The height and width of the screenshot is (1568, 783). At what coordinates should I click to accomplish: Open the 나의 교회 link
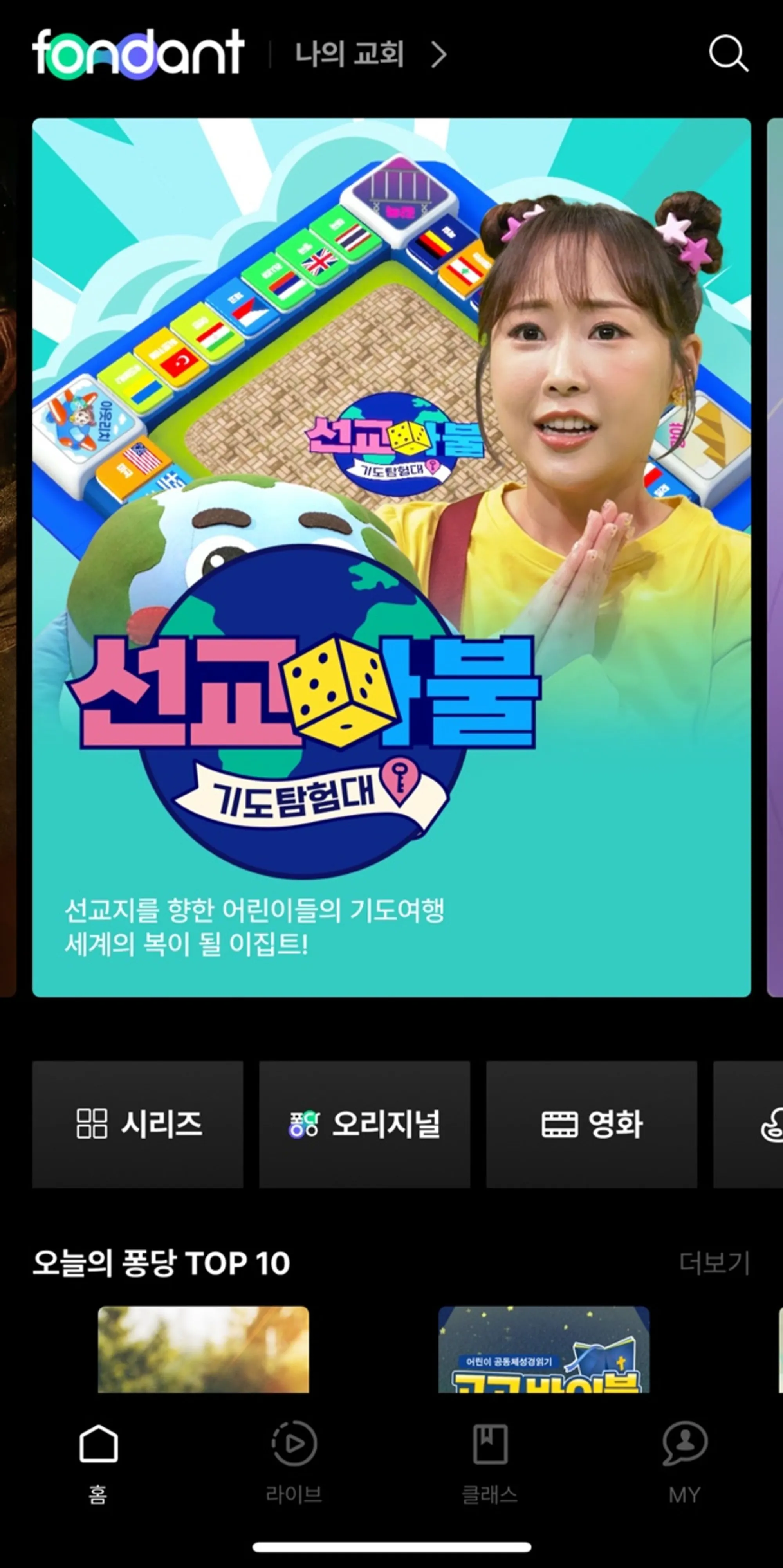(370, 54)
